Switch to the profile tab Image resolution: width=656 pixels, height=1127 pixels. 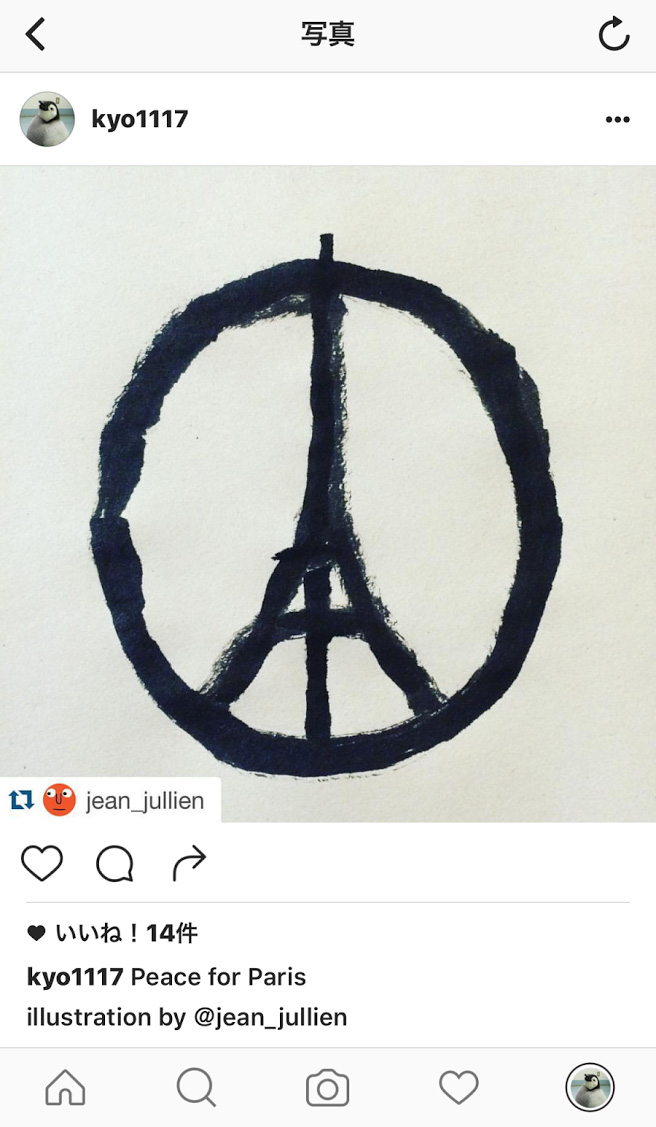[590, 1087]
